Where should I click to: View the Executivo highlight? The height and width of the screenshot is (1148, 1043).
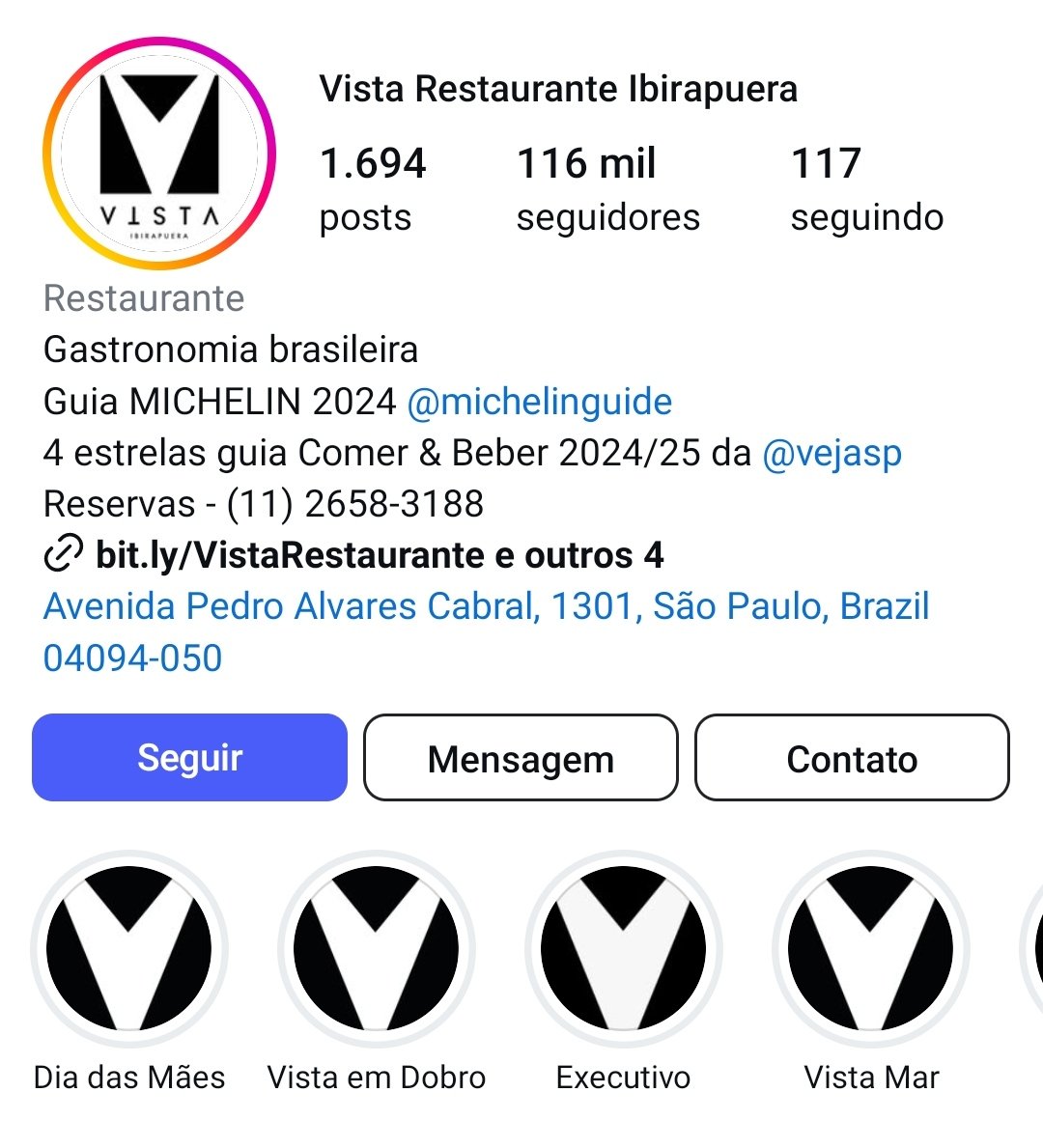[x=624, y=949]
